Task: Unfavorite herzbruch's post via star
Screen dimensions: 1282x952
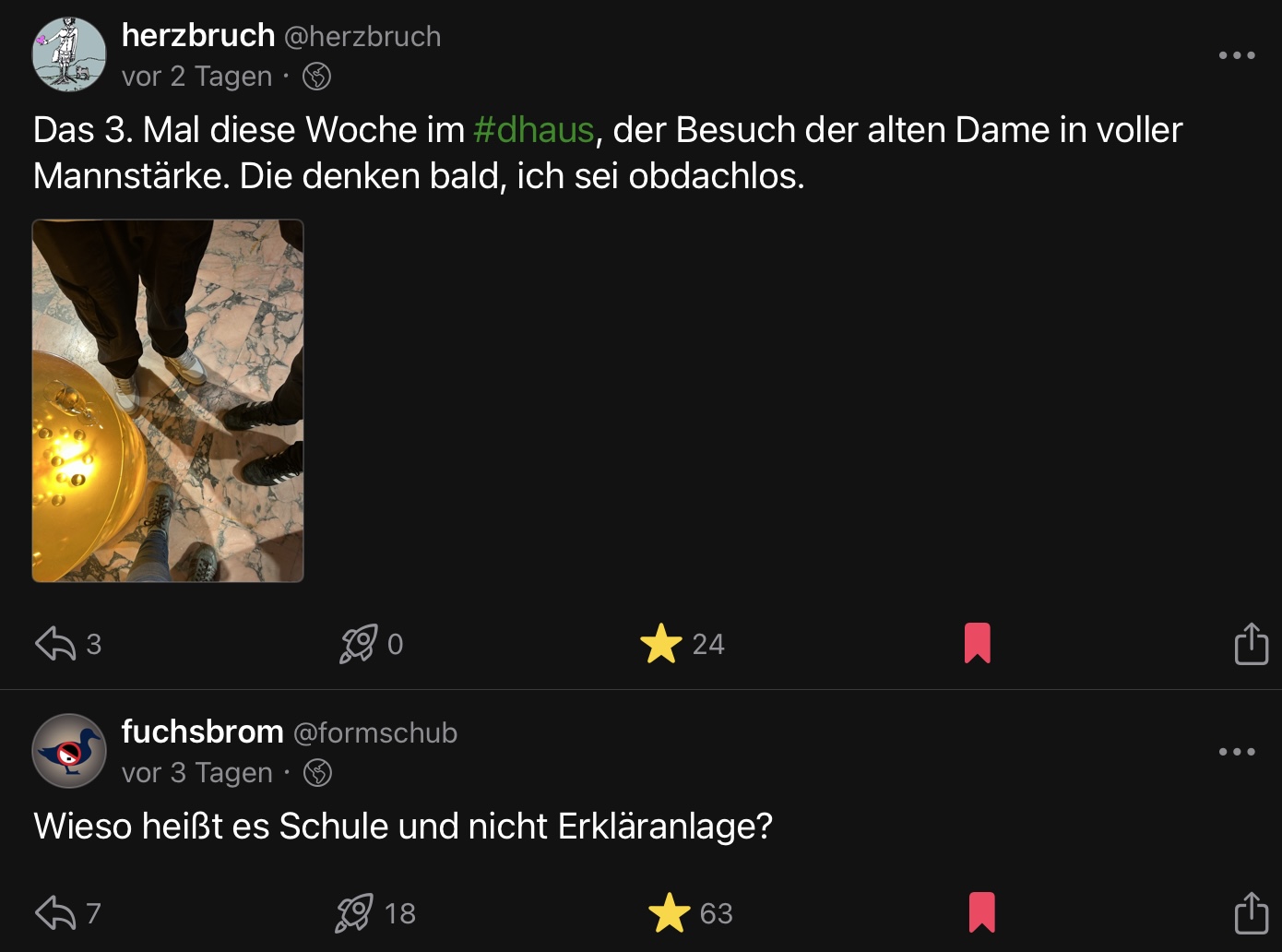Action: 661,644
